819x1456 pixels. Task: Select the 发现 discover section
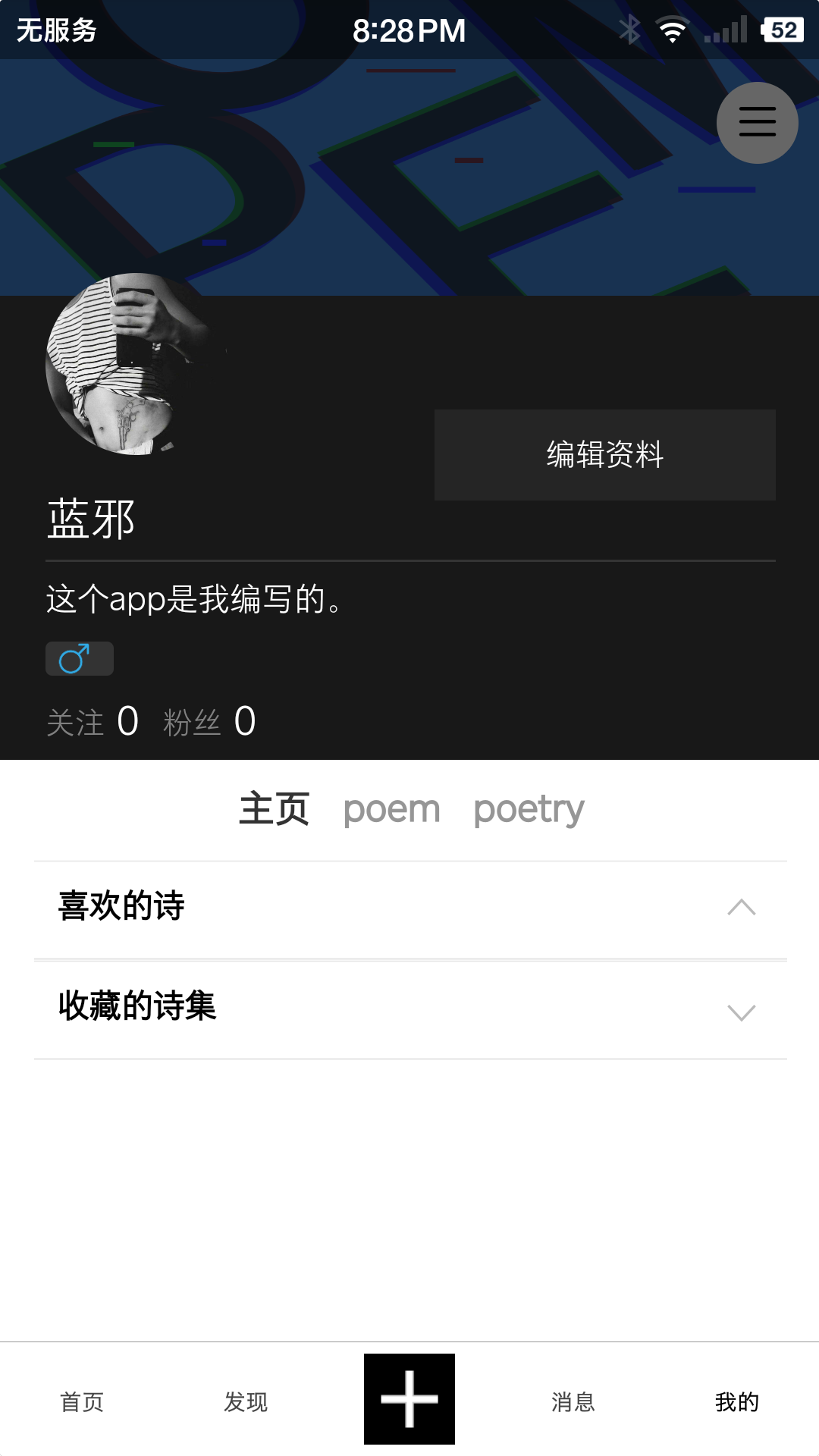tap(245, 1403)
